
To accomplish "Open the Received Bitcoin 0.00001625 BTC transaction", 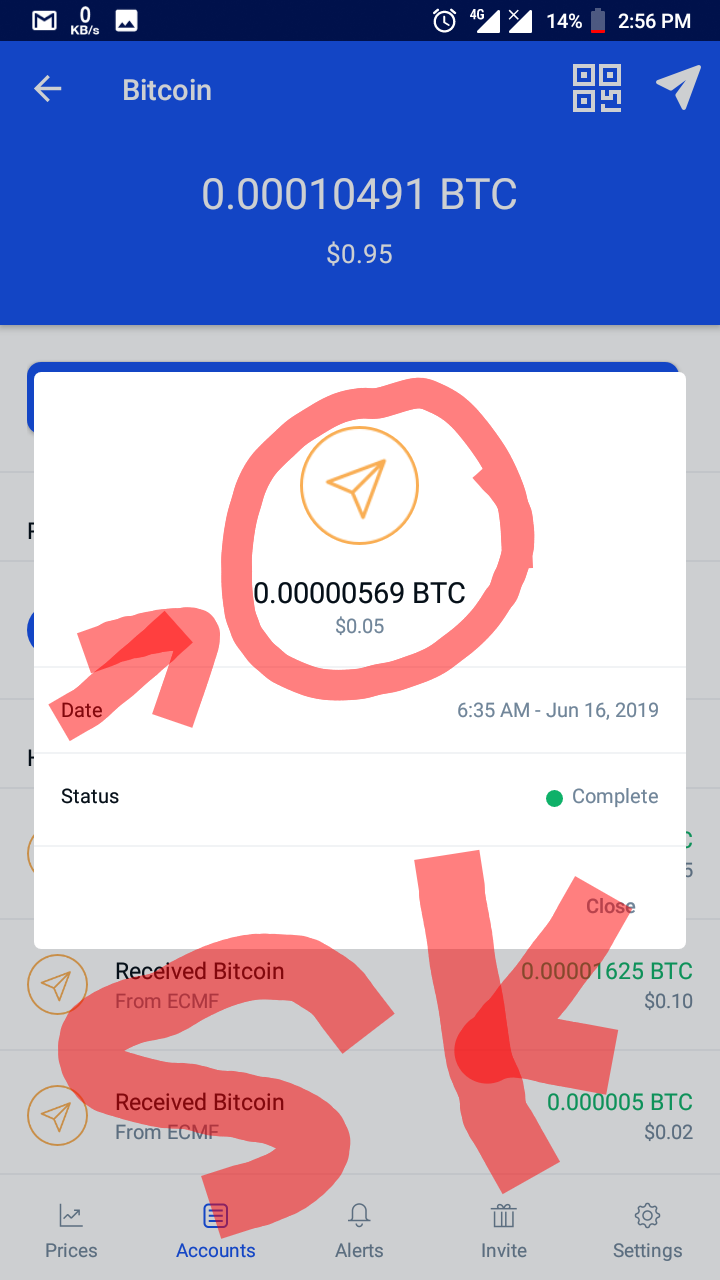I will pos(360,985).
